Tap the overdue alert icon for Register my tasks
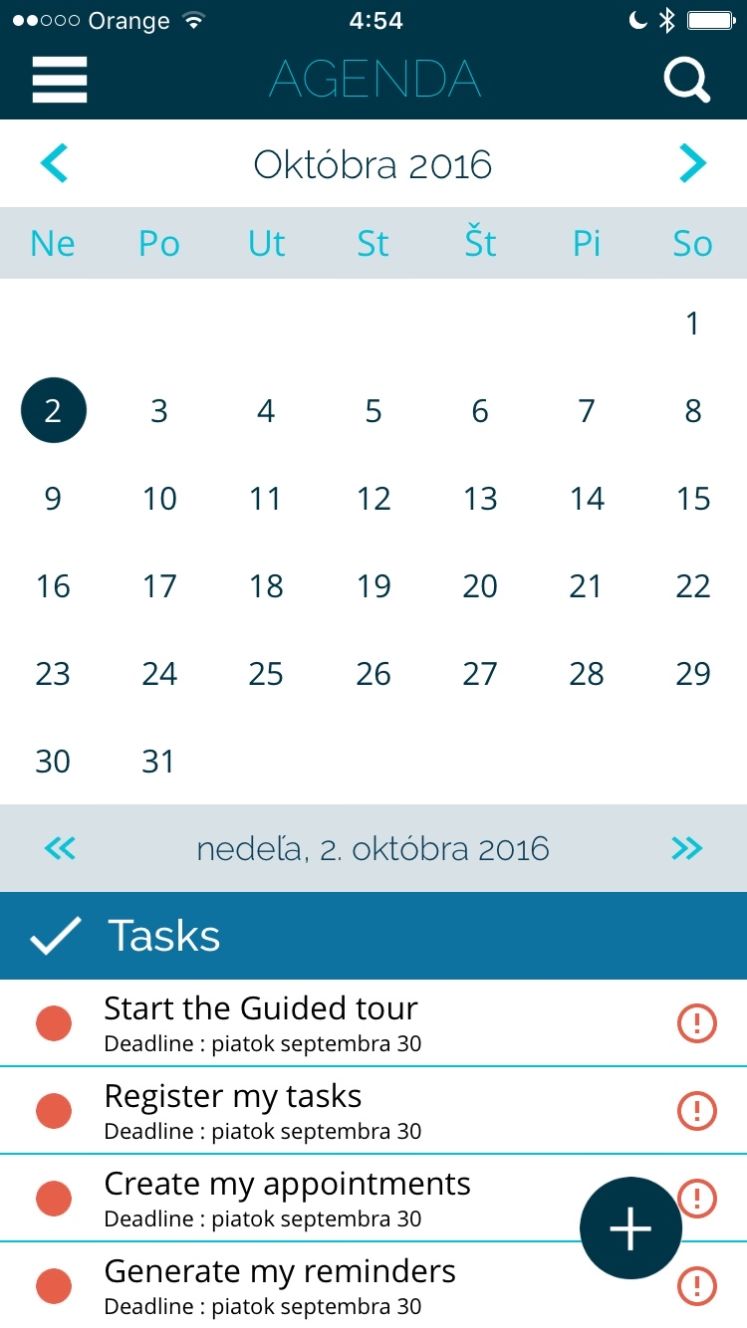 pos(697,1111)
